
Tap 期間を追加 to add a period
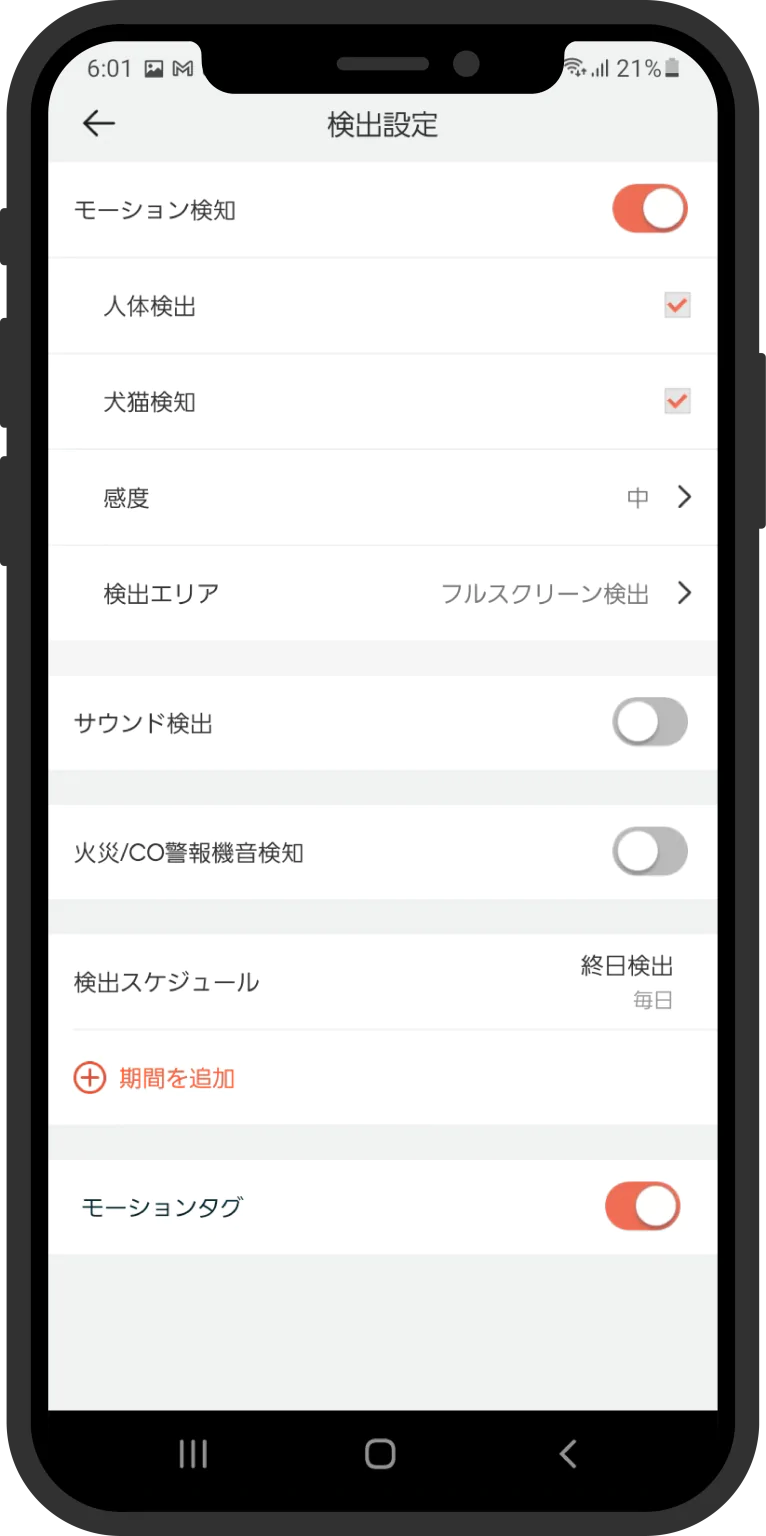click(155, 1078)
